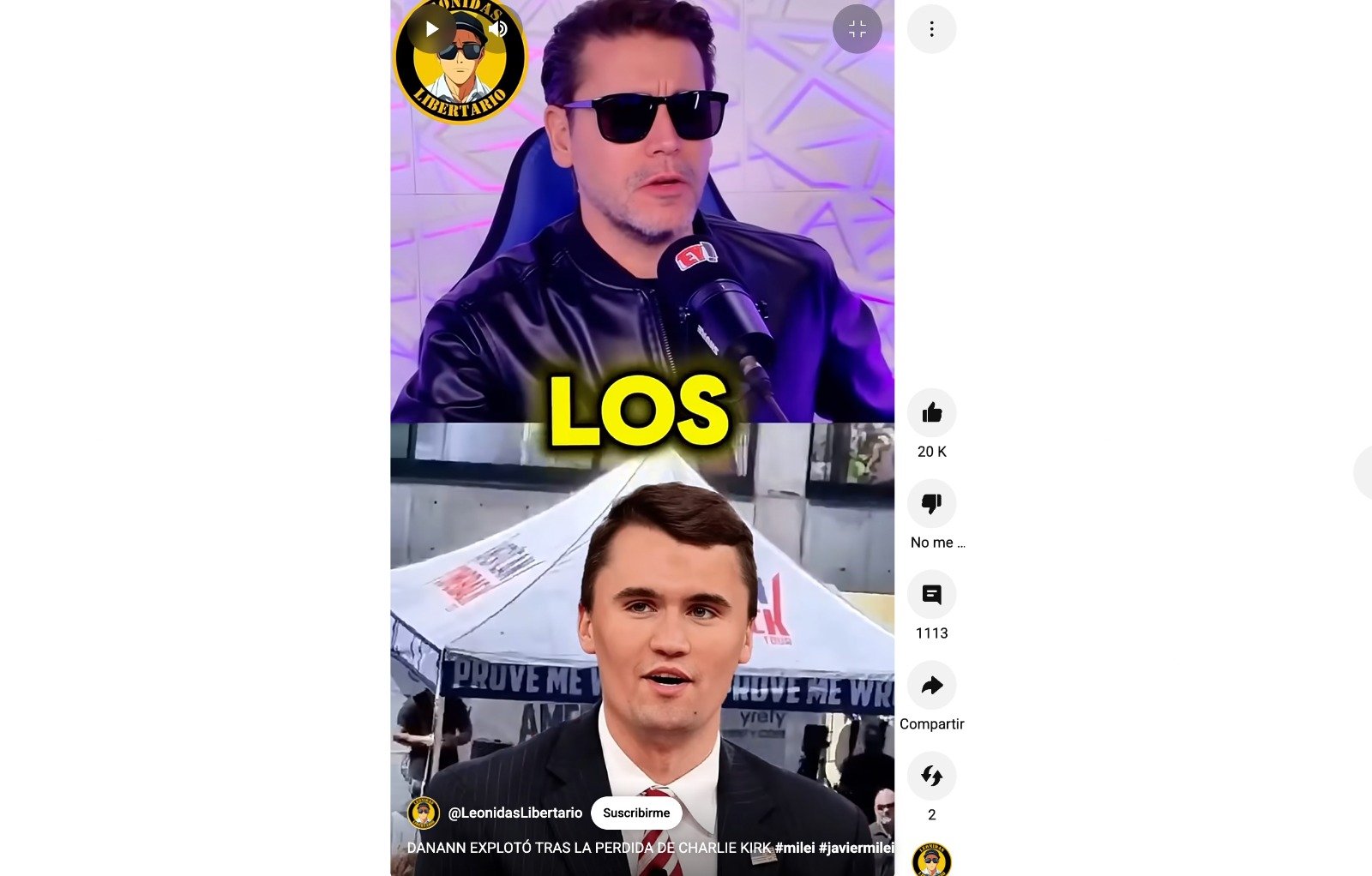Screen dimensions: 1372x876
Task: Dislike this Short
Action: (x=931, y=504)
